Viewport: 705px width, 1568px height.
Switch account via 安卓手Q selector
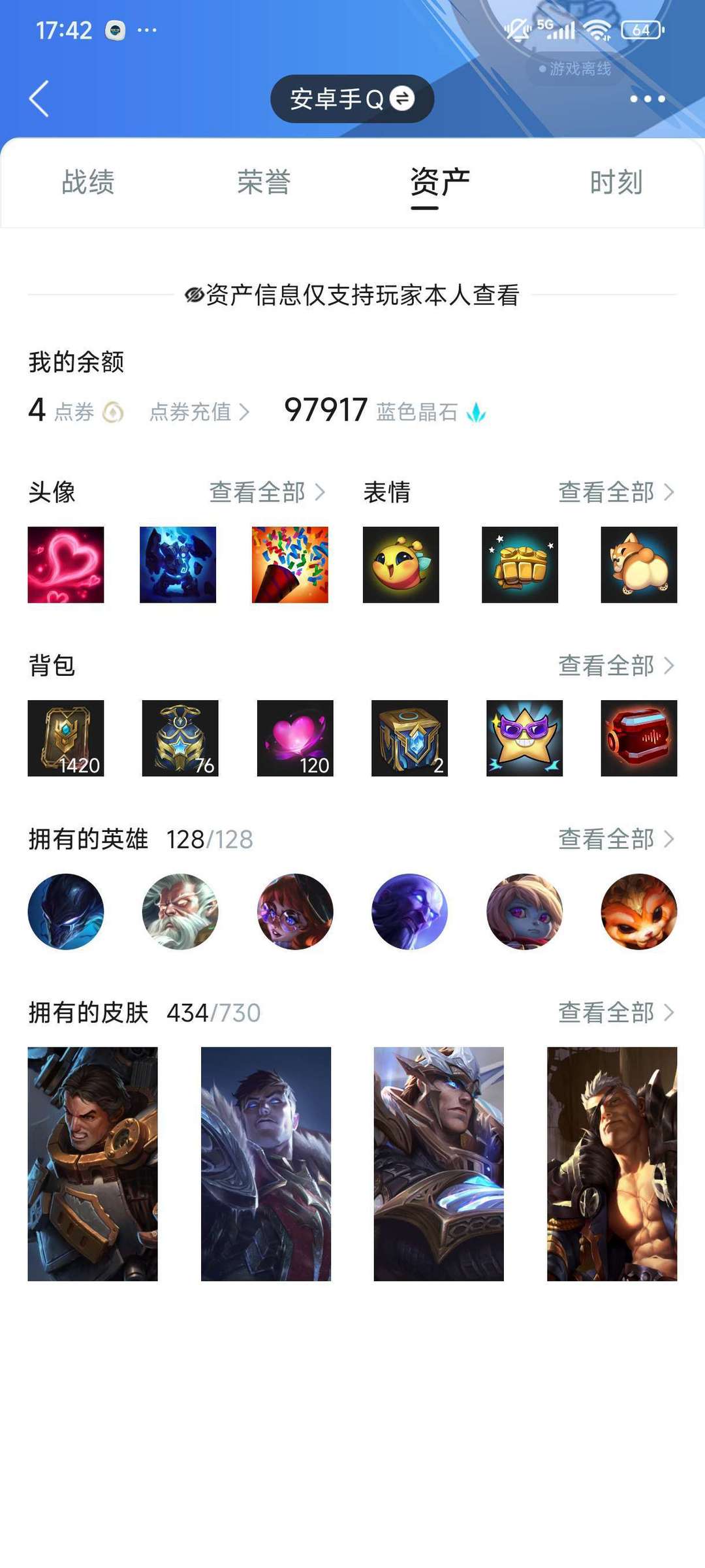click(352, 99)
